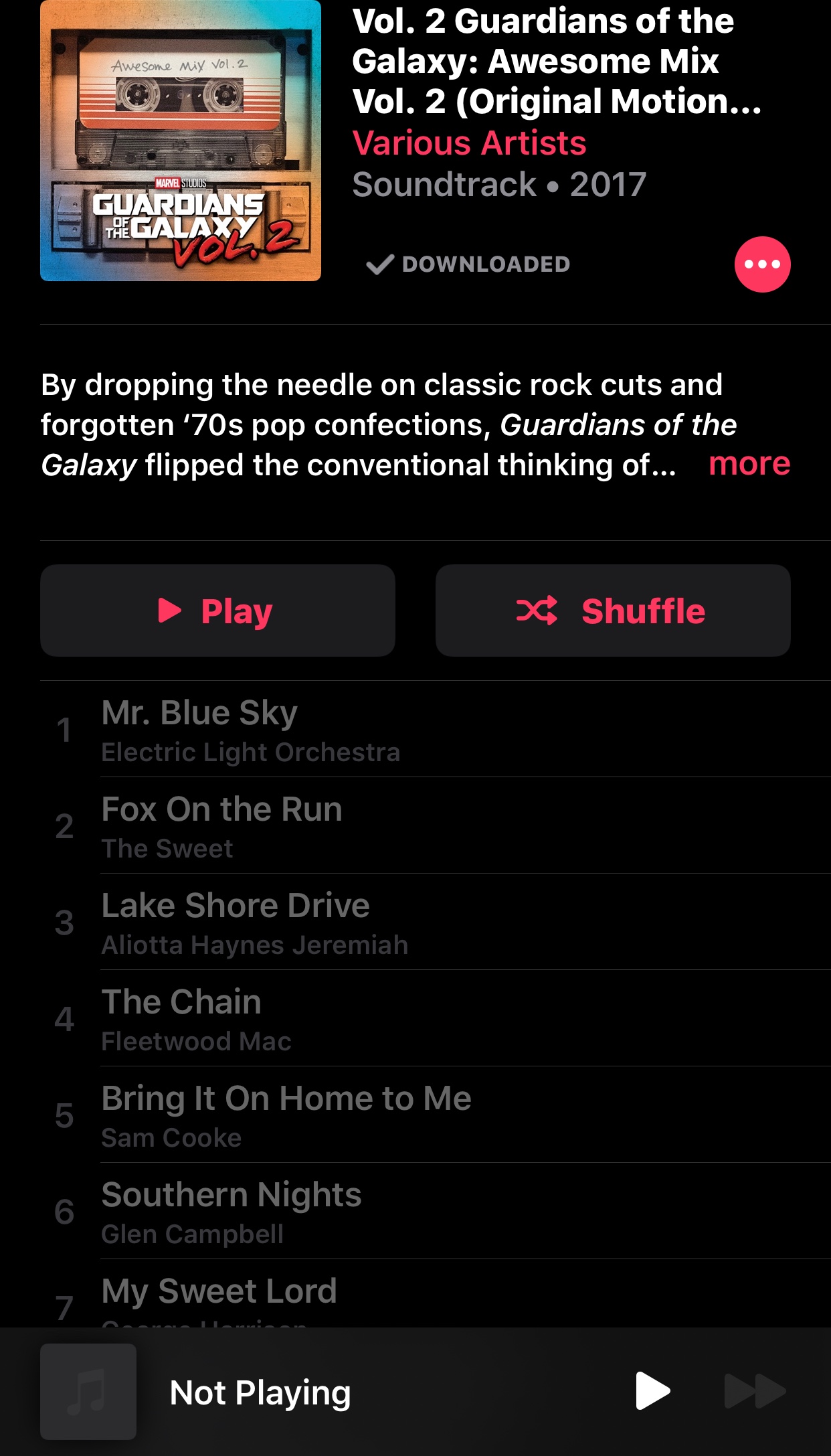Play the album from the start
Screen dimensions: 831x1456
coord(217,611)
